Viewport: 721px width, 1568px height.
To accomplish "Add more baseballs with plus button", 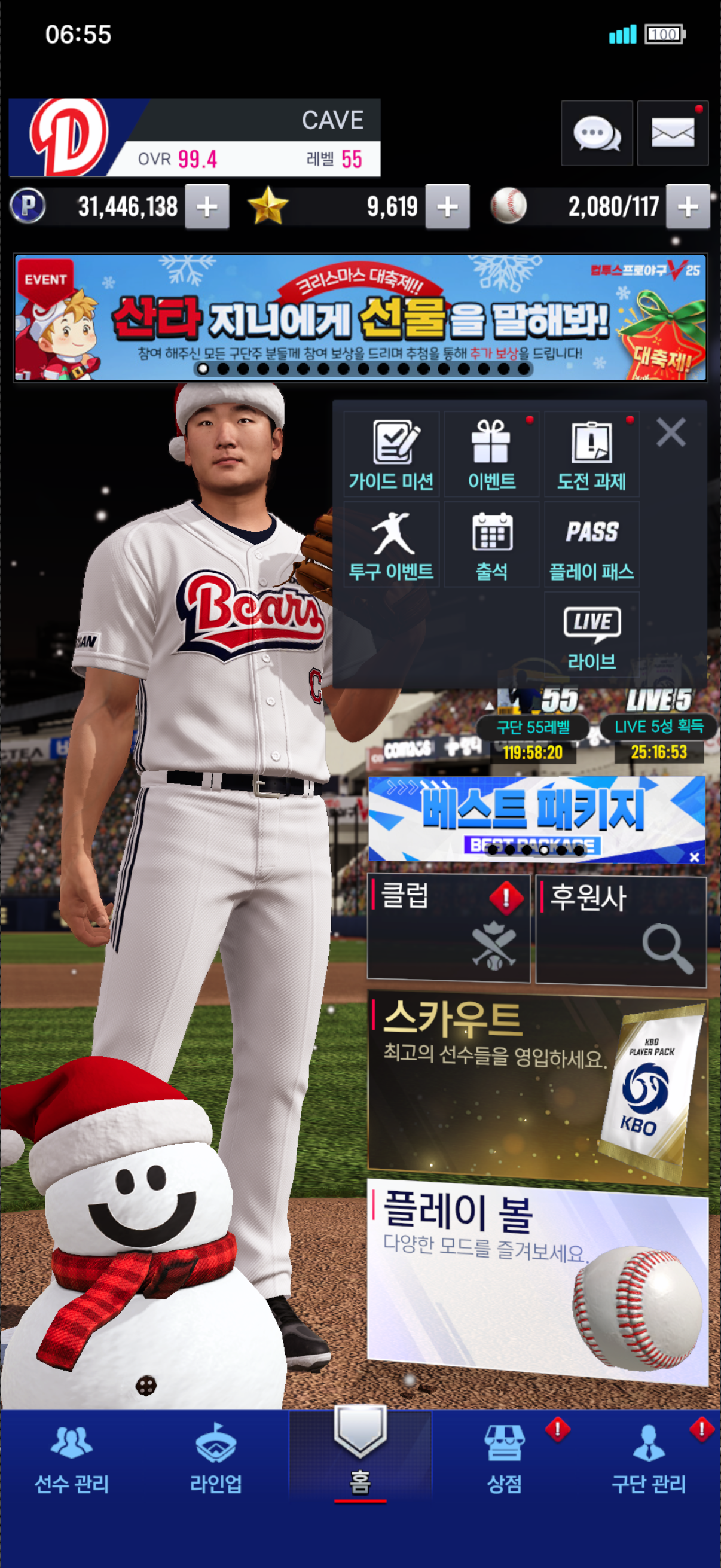I will 688,207.
